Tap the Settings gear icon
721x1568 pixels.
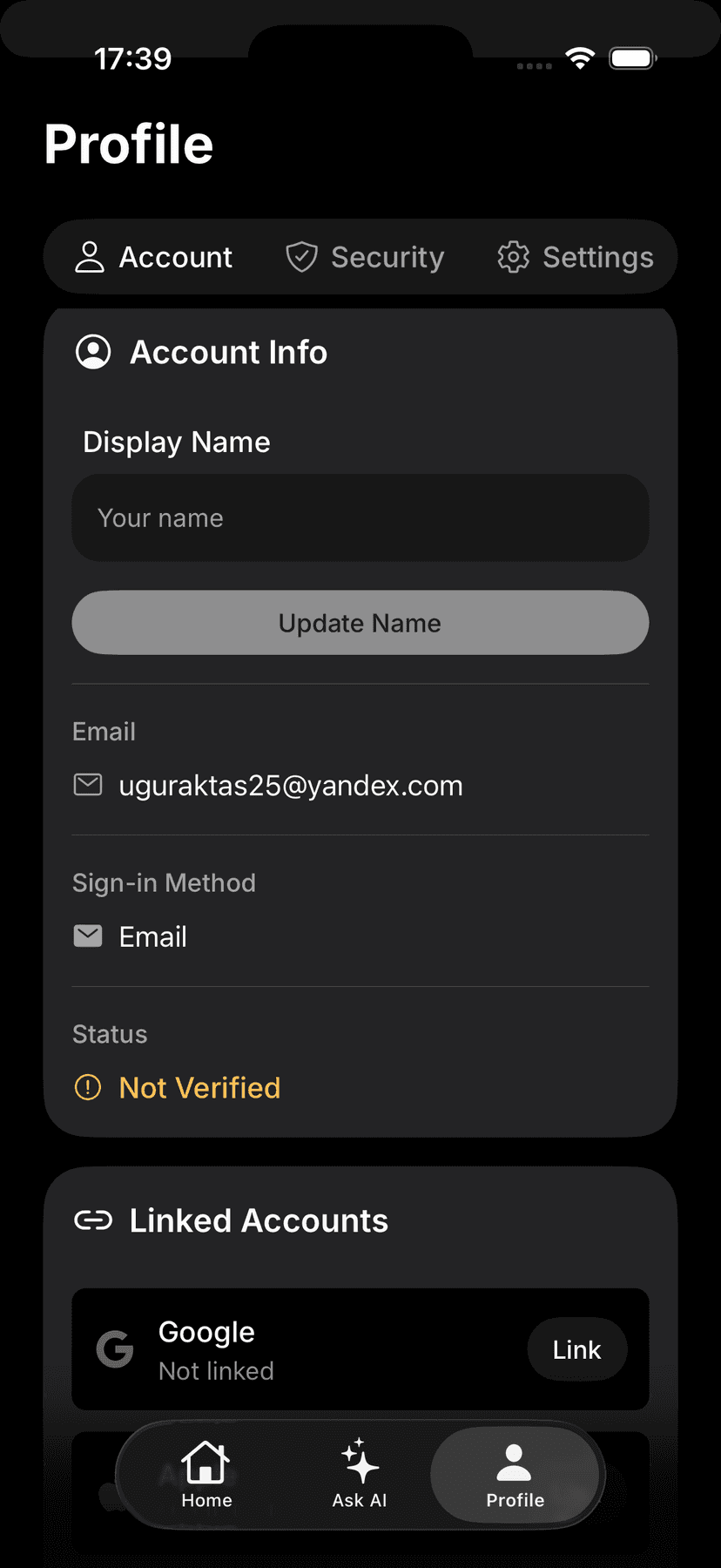click(x=513, y=257)
